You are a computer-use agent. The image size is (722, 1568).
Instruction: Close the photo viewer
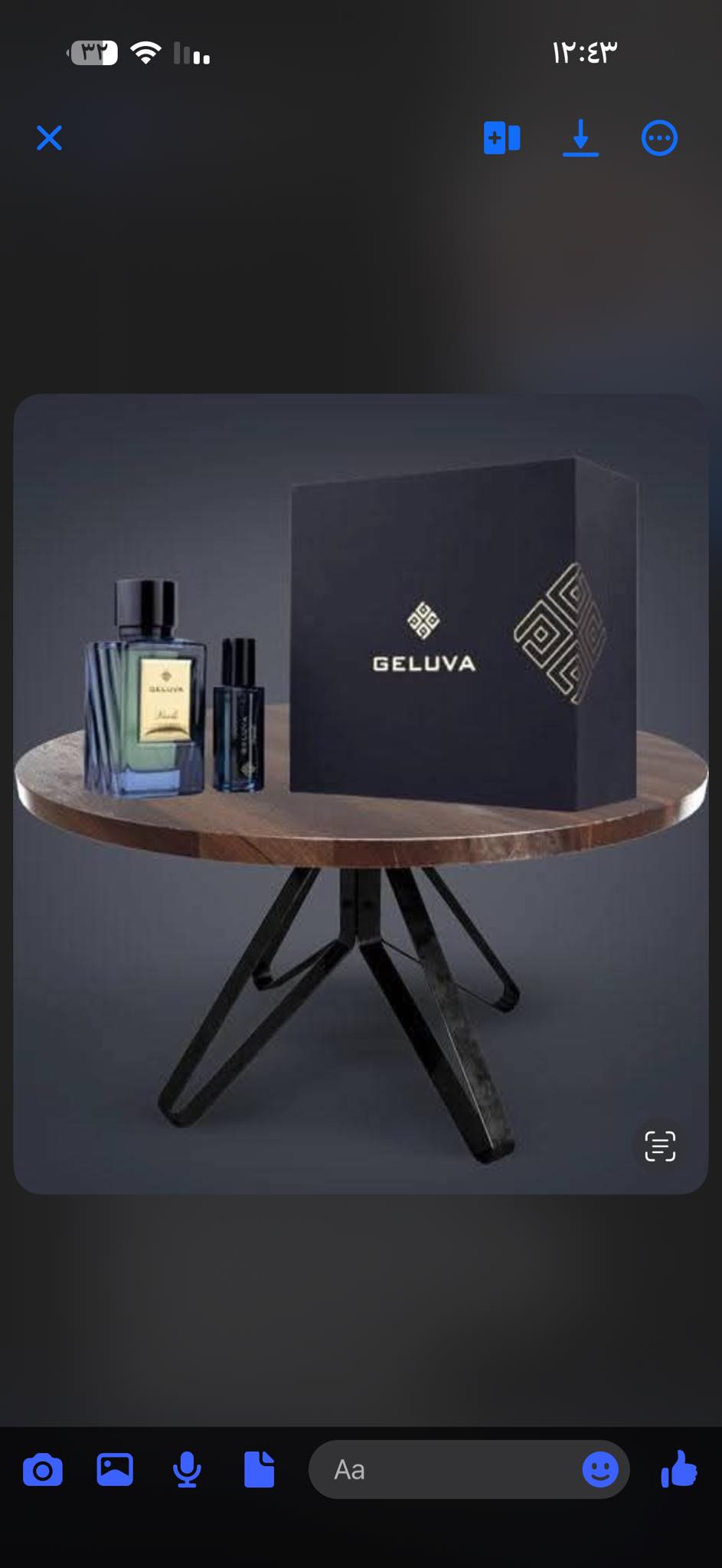pyautogui.click(x=49, y=139)
